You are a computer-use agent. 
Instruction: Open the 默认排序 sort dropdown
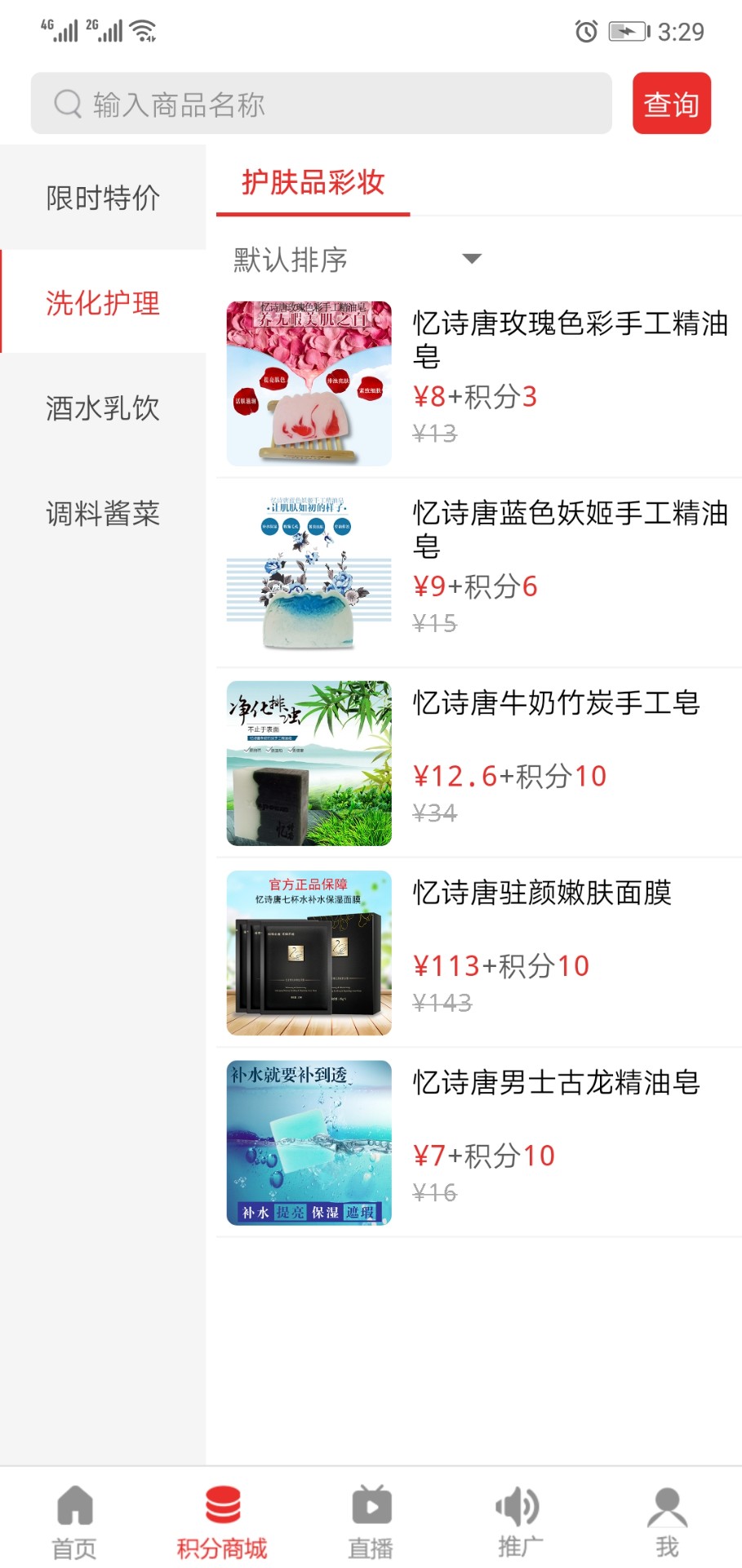point(287,260)
